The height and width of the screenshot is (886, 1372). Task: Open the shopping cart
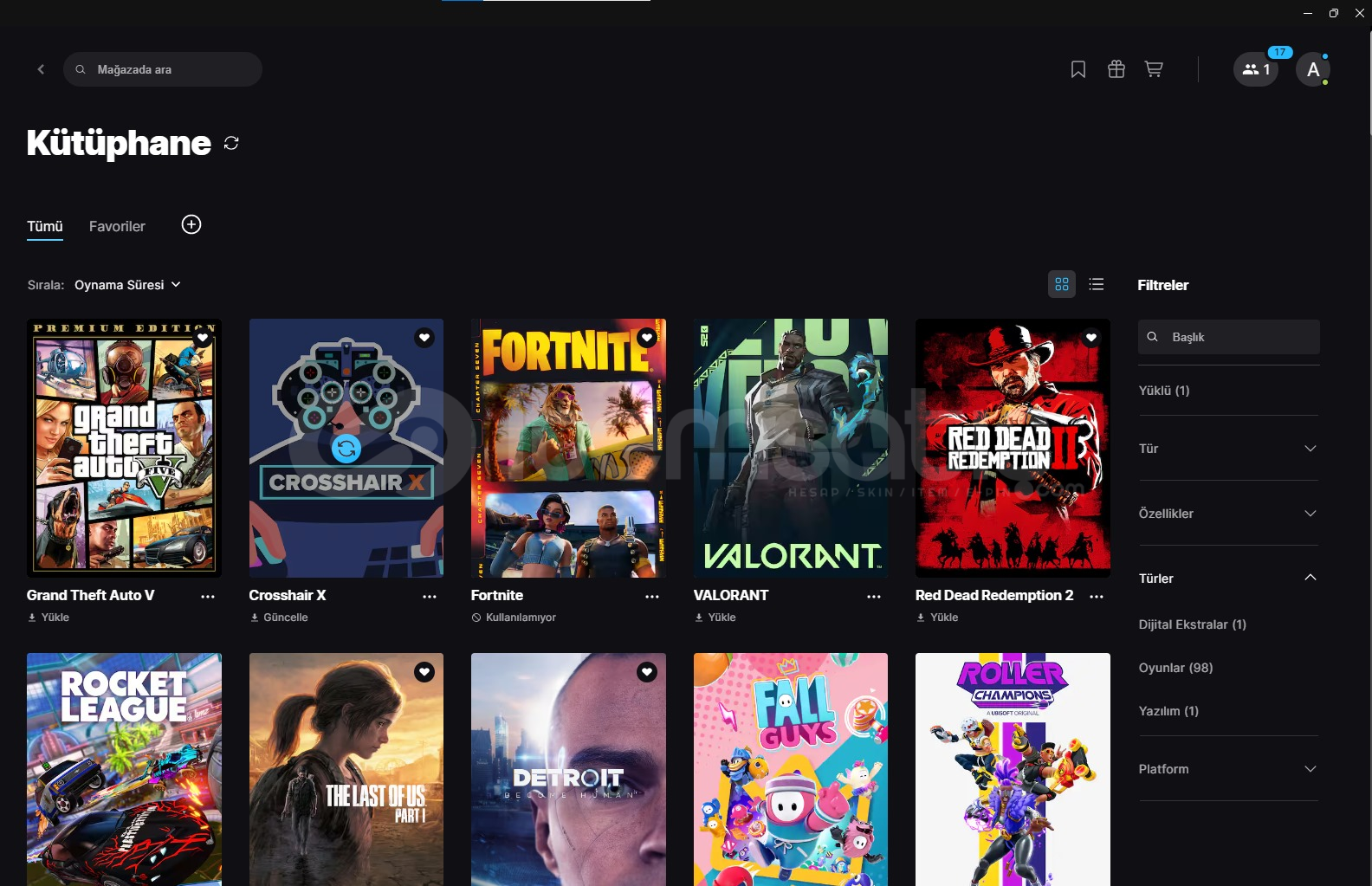[1154, 69]
